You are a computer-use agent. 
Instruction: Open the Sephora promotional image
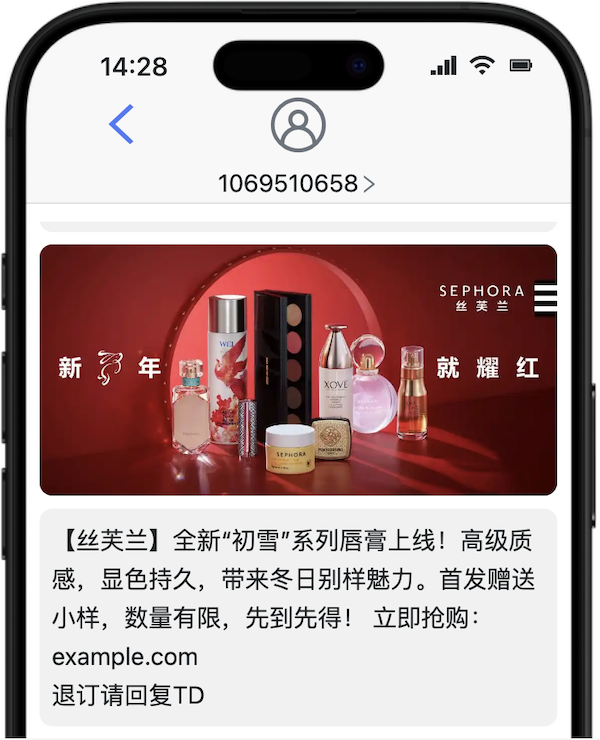(298, 370)
